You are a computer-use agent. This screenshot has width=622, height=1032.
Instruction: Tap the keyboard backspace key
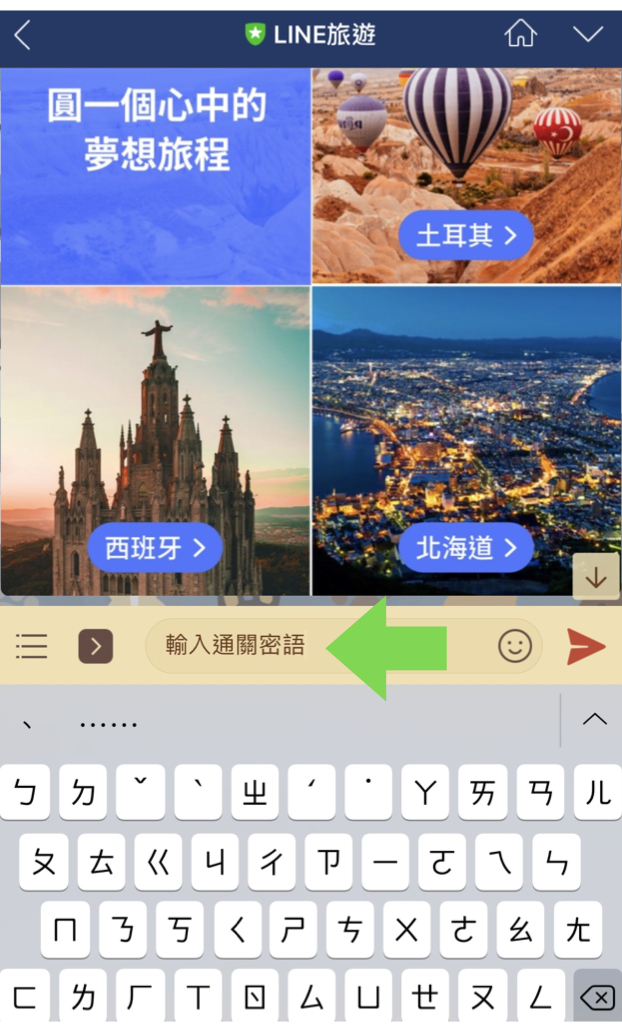pyautogui.click(x=597, y=996)
